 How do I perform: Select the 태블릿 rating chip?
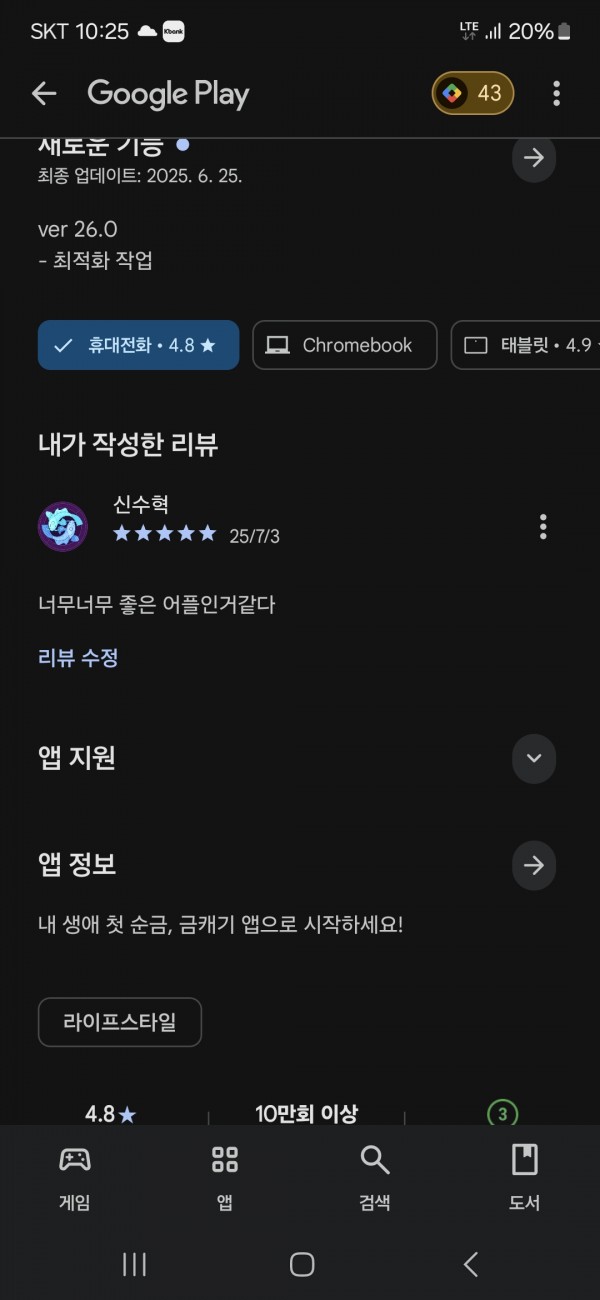(x=526, y=345)
